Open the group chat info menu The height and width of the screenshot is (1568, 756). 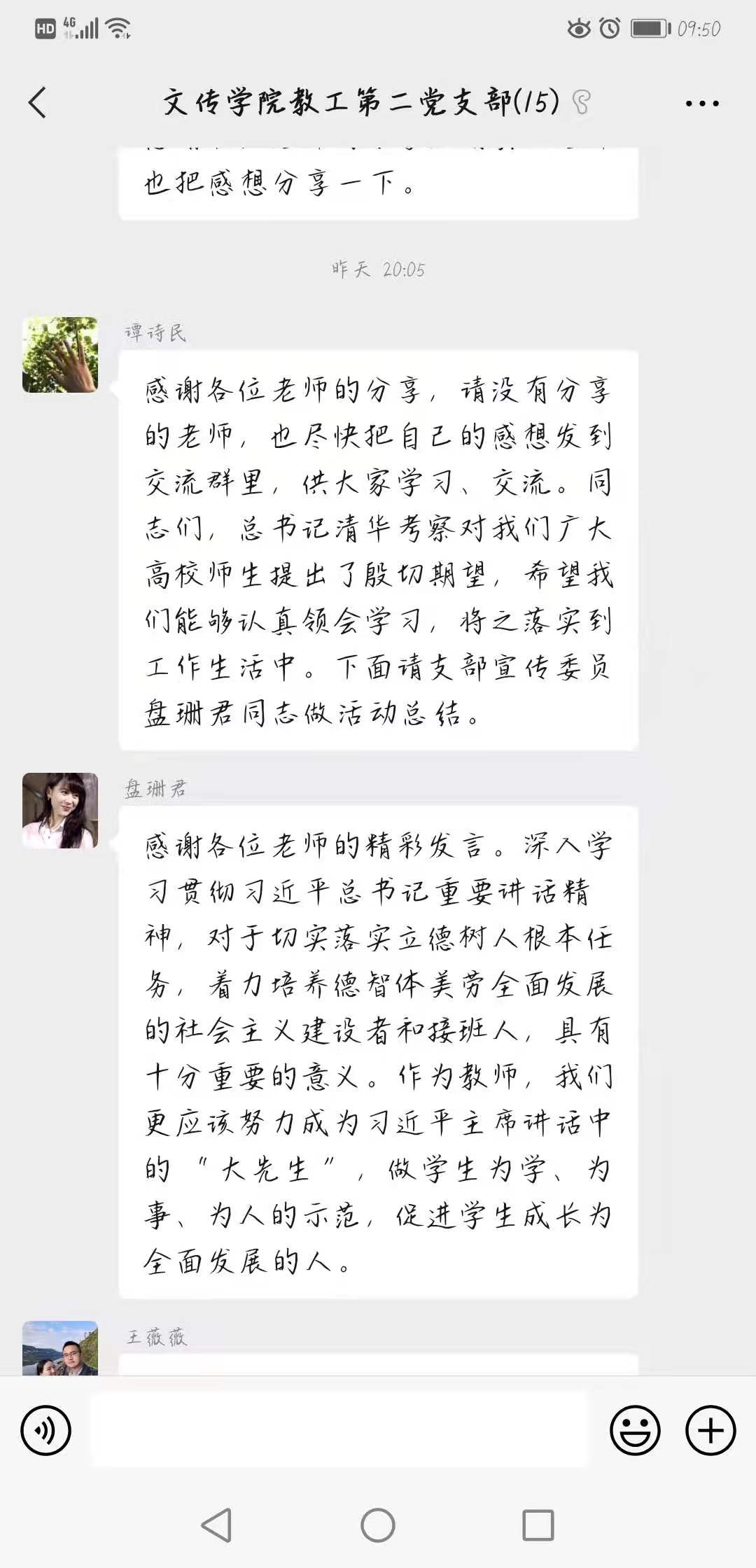(701, 104)
